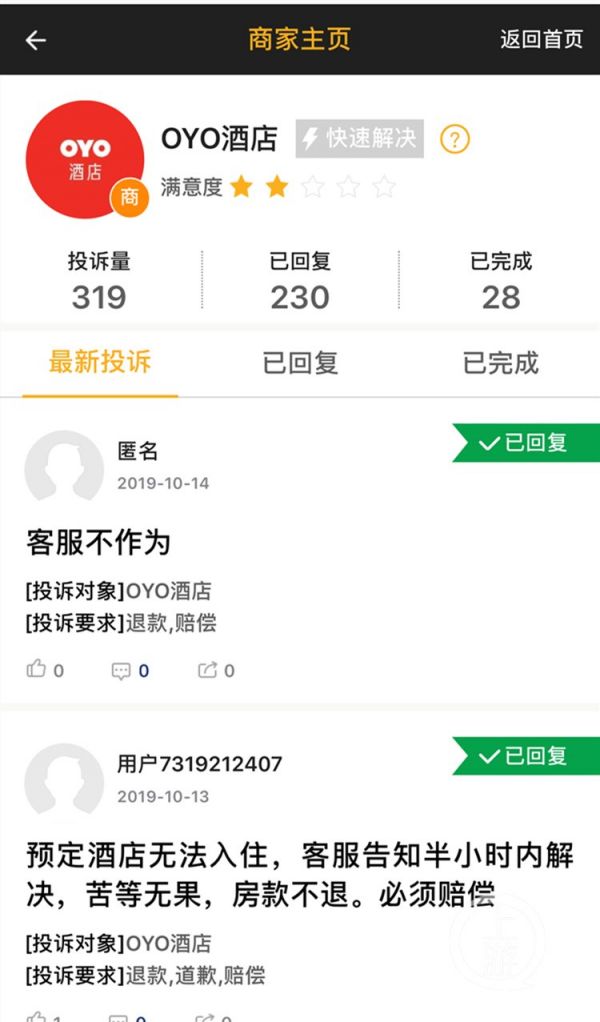Switch to the 已回复 tab
The width and height of the screenshot is (600, 1022).
pos(300,363)
